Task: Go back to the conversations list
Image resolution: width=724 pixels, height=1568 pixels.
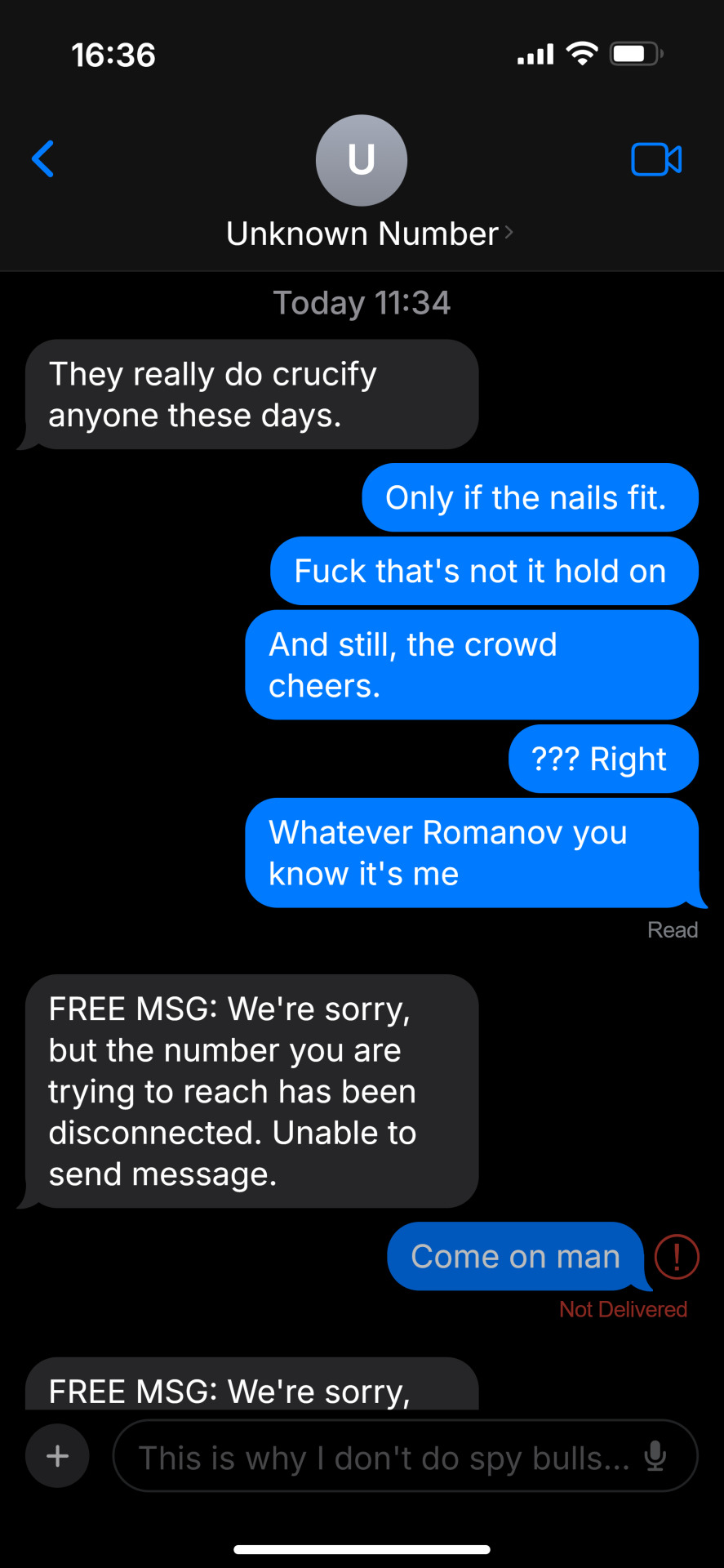Action: tap(43, 159)
